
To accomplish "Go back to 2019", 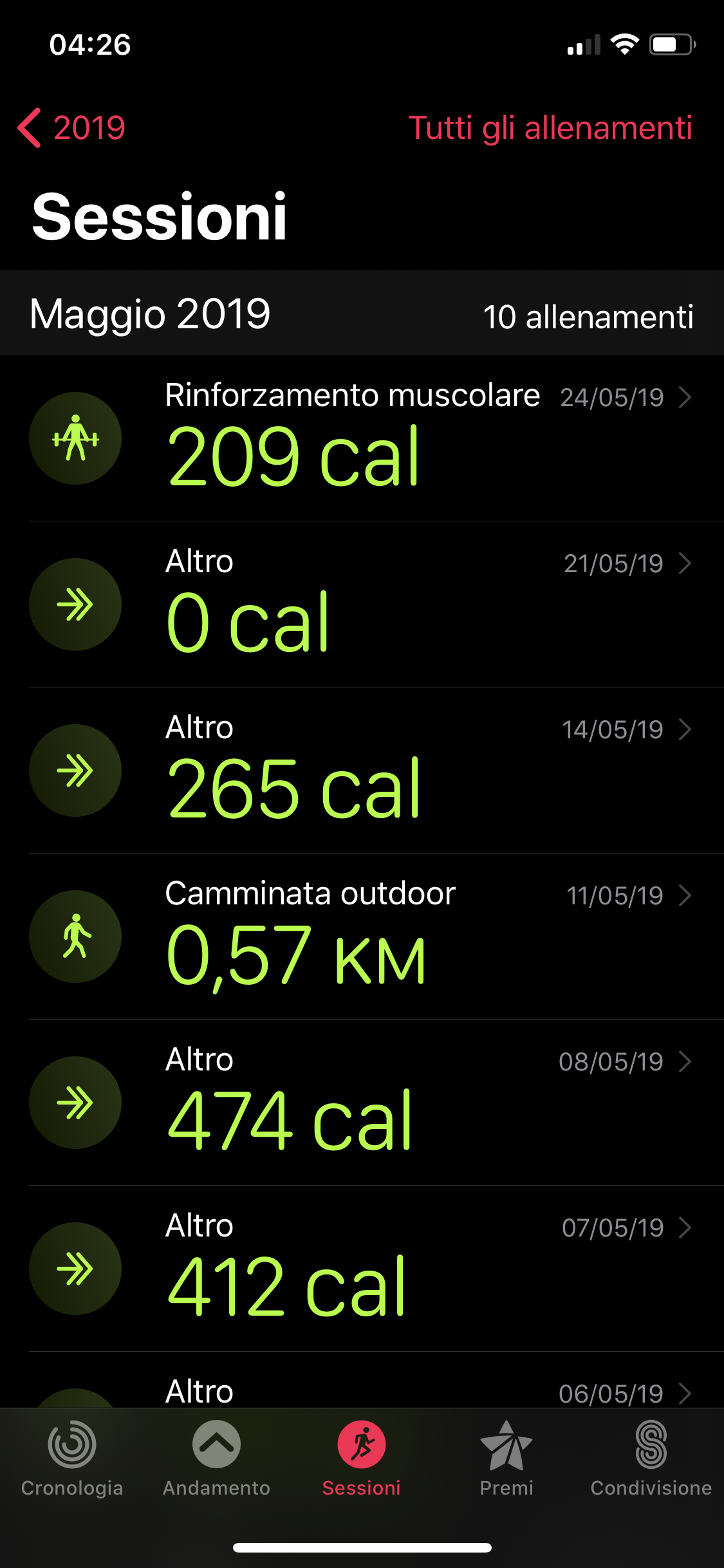I will [71, 127].
